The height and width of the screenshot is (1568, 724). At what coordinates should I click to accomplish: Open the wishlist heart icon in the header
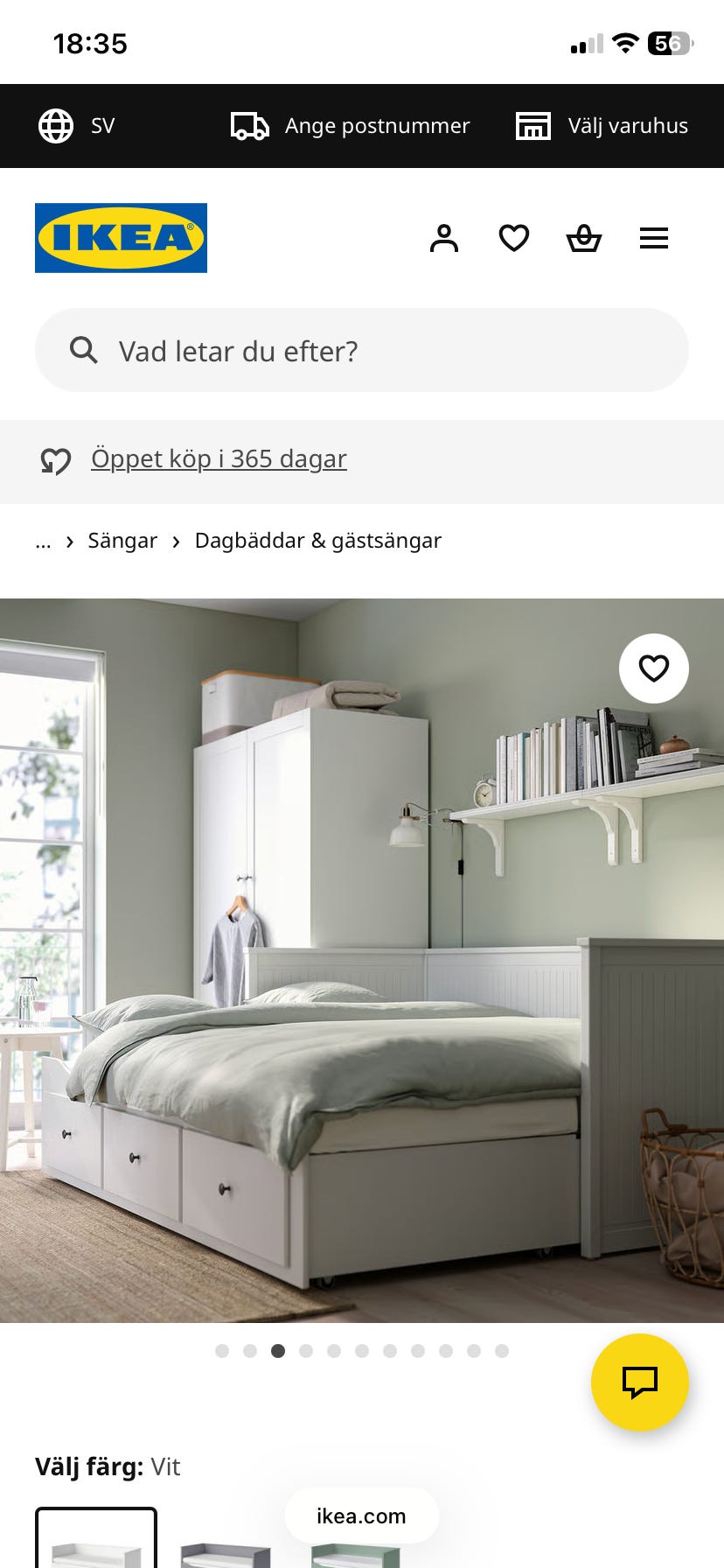(x=514, y=237)
